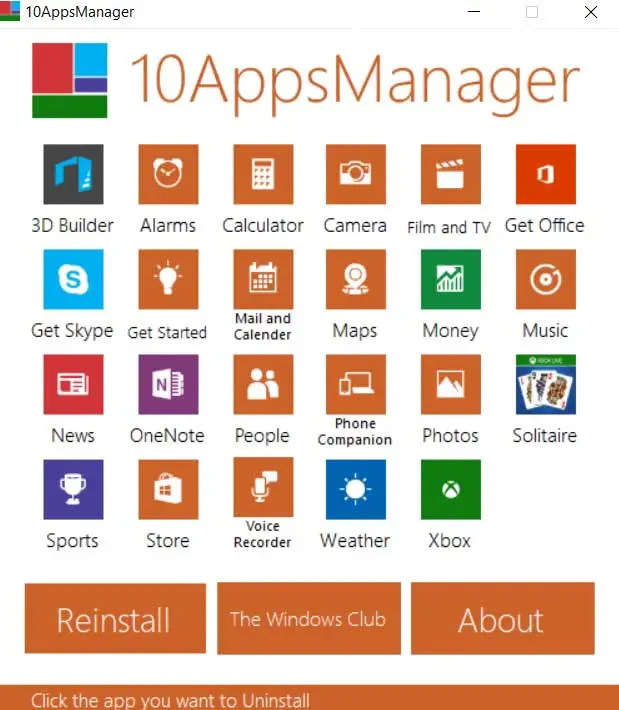Select the Money app tile
619x710 pixels.
click(450, 280)
